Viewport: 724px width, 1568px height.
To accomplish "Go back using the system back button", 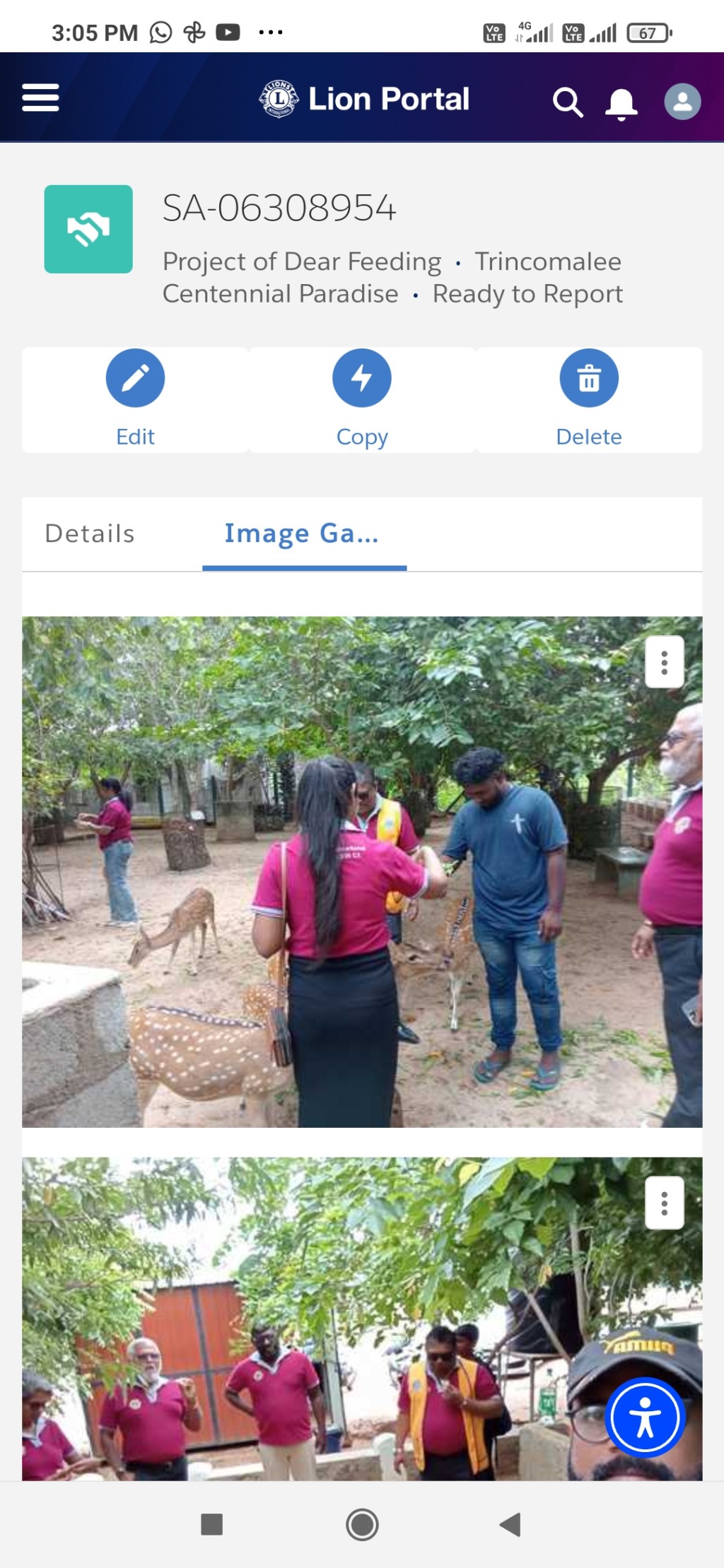I will pos(510,1524).
